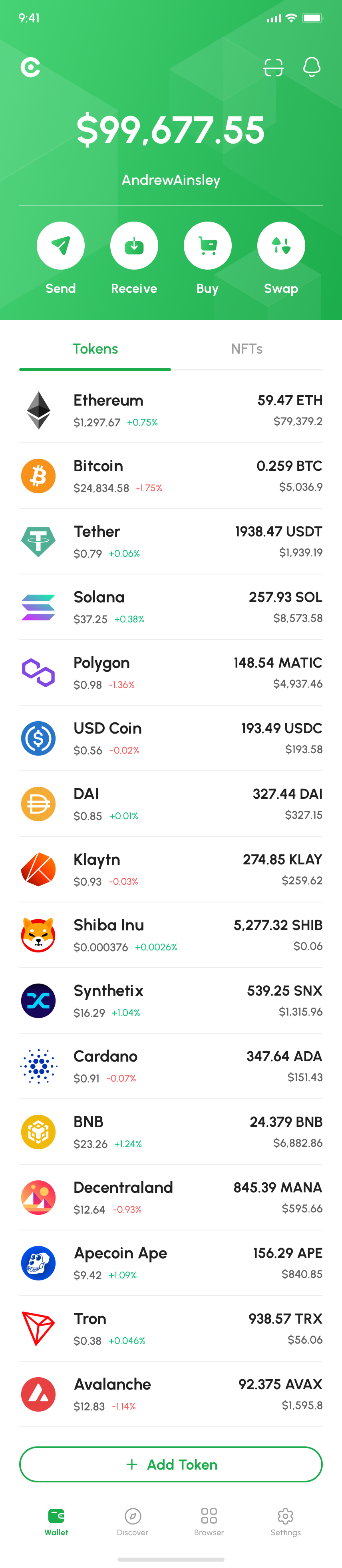The image size is (342, 1568).
Task: Select the Tokens tab
Action: [95, 349]
